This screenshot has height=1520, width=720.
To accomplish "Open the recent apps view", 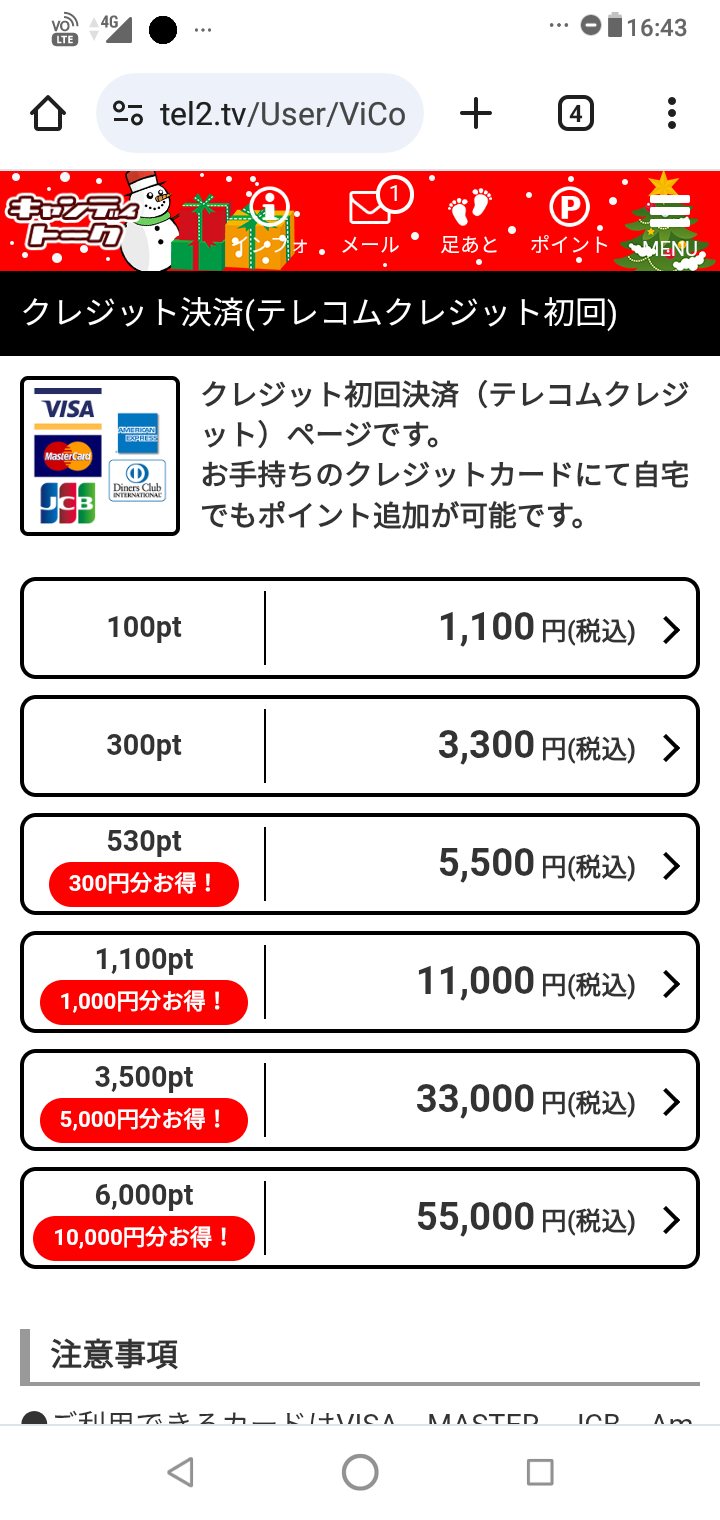I will [540, 1471].
